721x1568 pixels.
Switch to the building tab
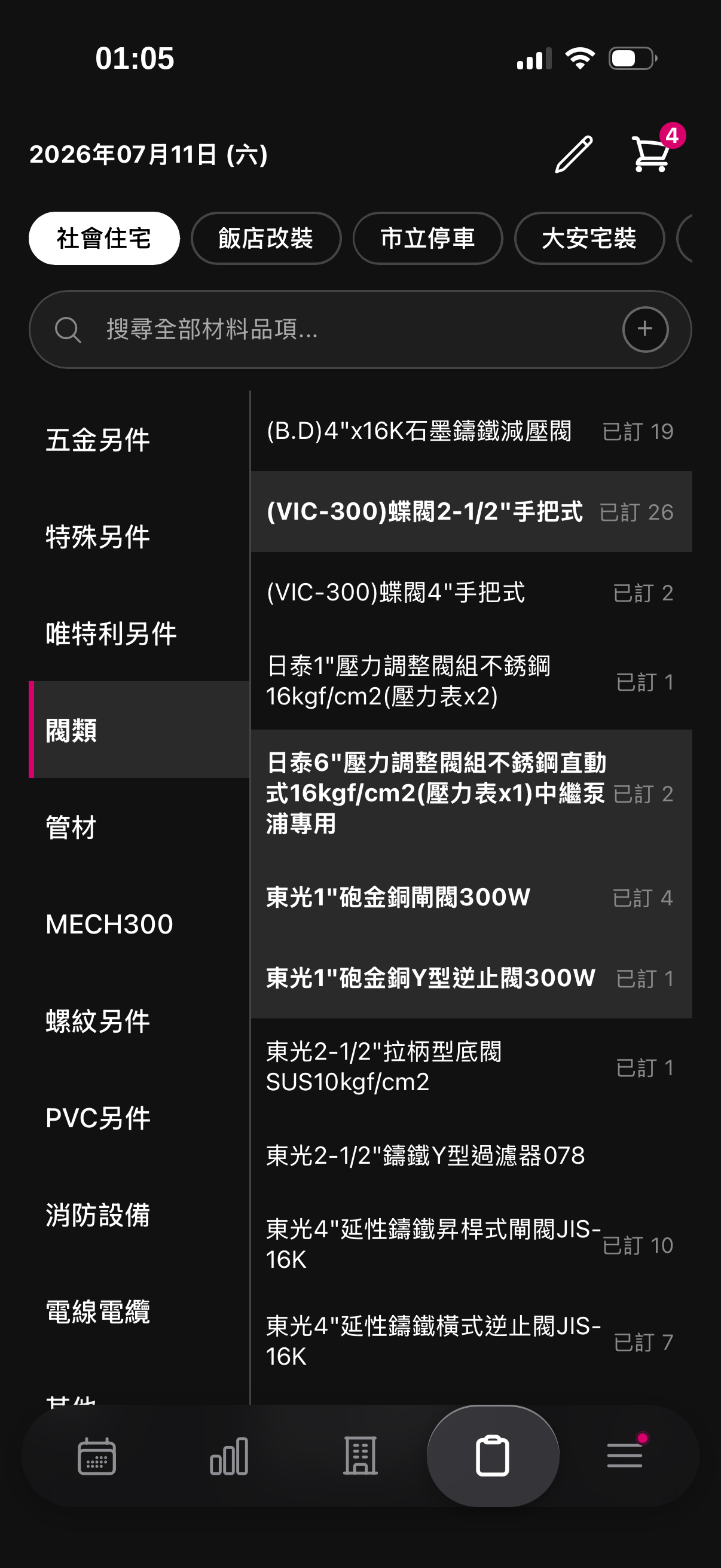tap(361, 1456)
